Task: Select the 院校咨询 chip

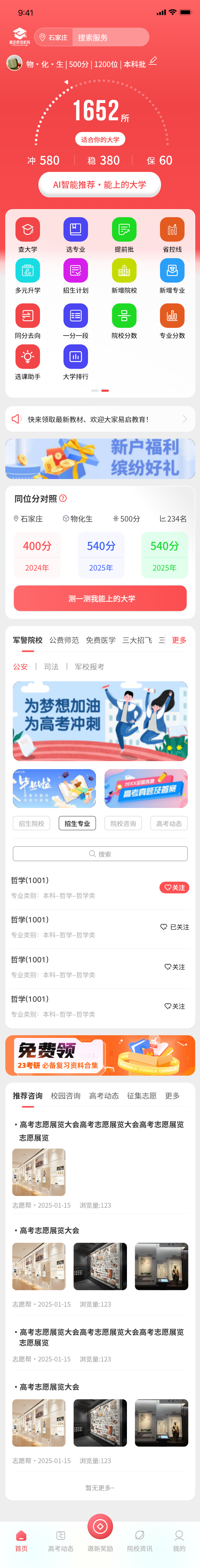Action: tap(123, 824)
